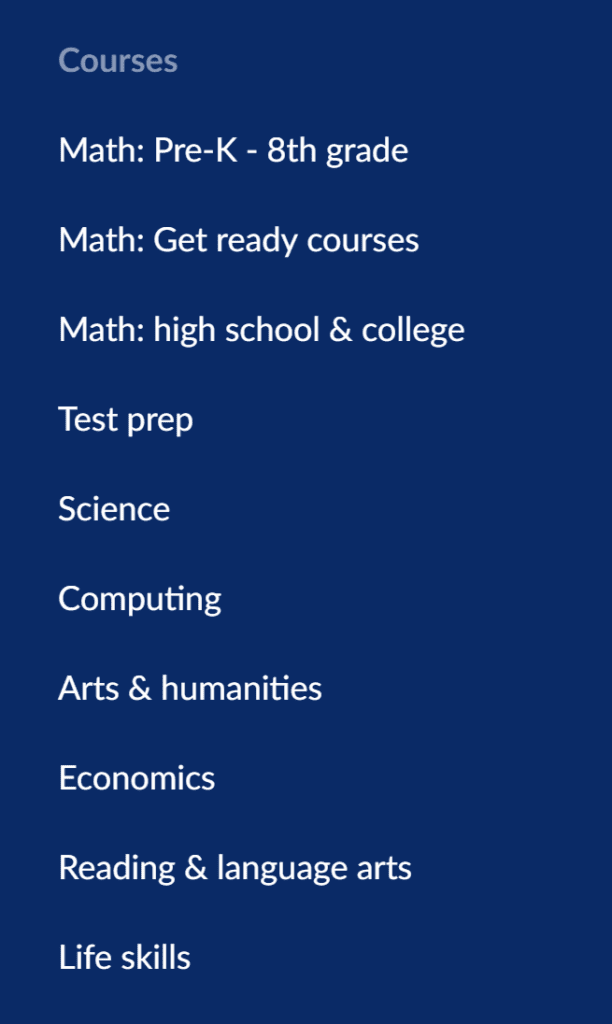
Task: Open Arts & humanities courses
Action: point(190,688)
